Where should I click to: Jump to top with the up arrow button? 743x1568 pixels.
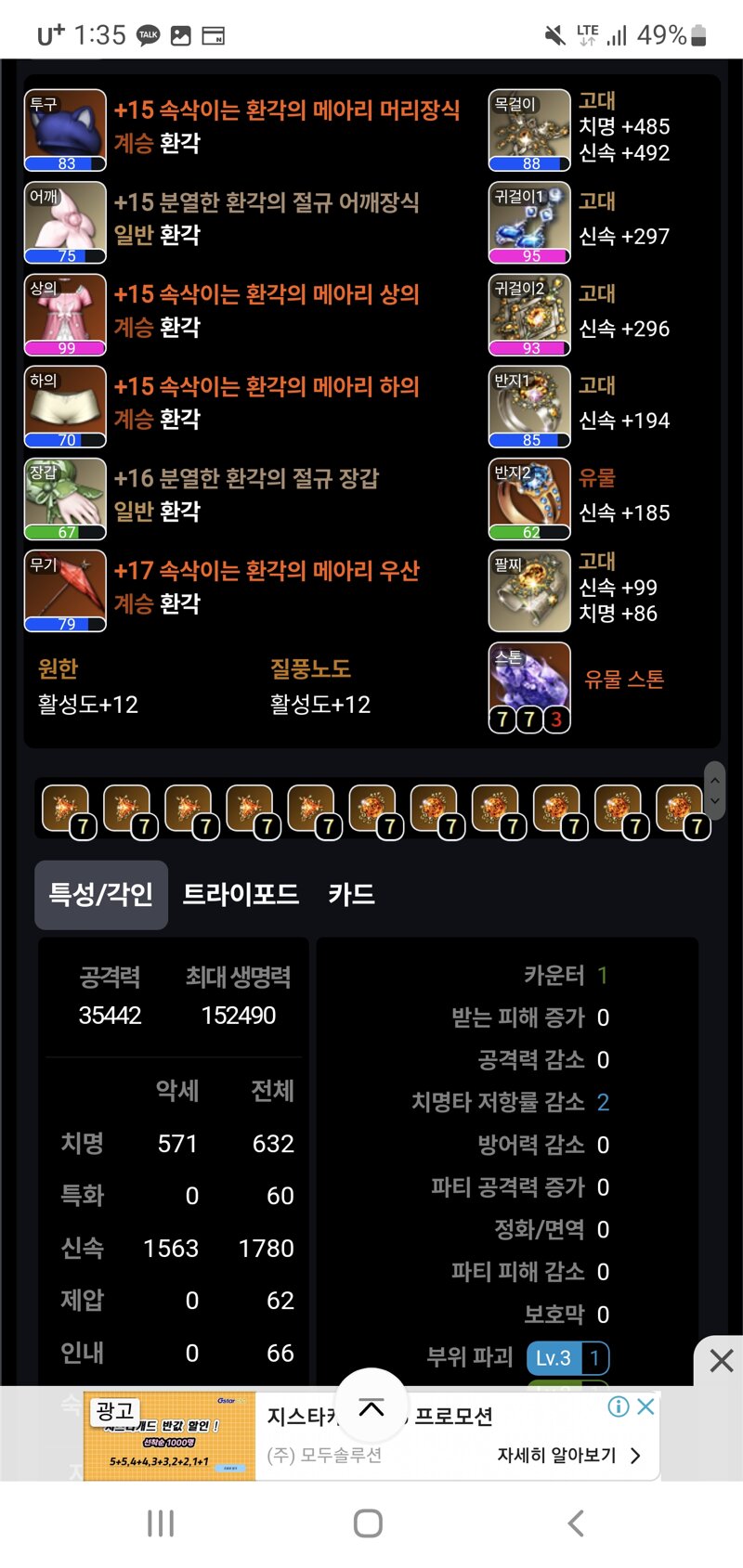(371, 1408)
